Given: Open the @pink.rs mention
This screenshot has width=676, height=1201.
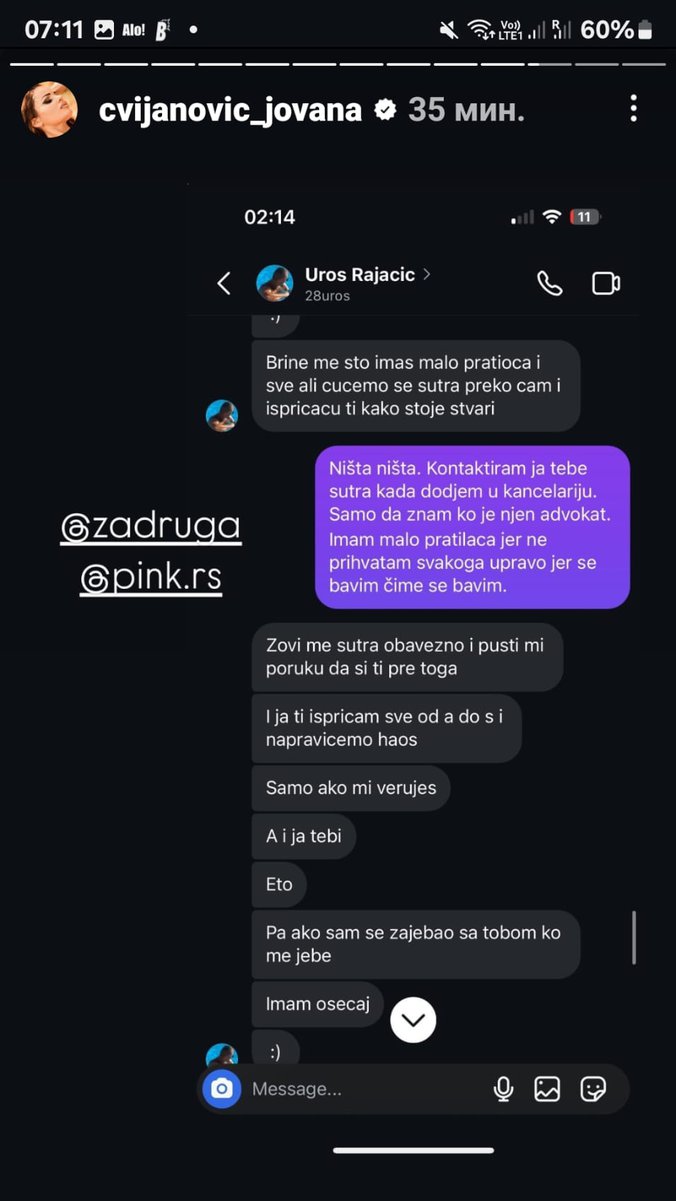Looking at the screenshot, I should (150, 579).
